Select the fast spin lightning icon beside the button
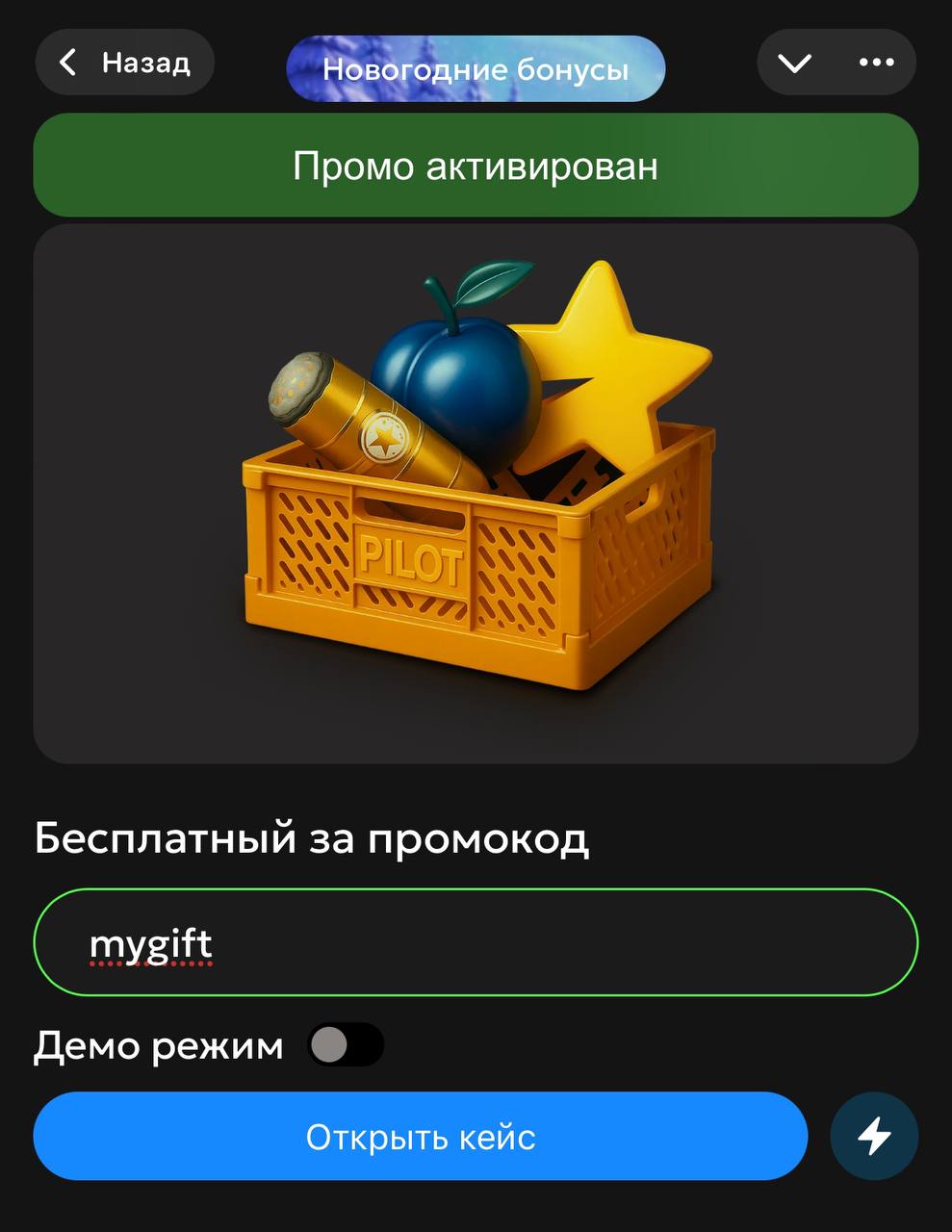Screen dimensions: 952x1232 872,1136
